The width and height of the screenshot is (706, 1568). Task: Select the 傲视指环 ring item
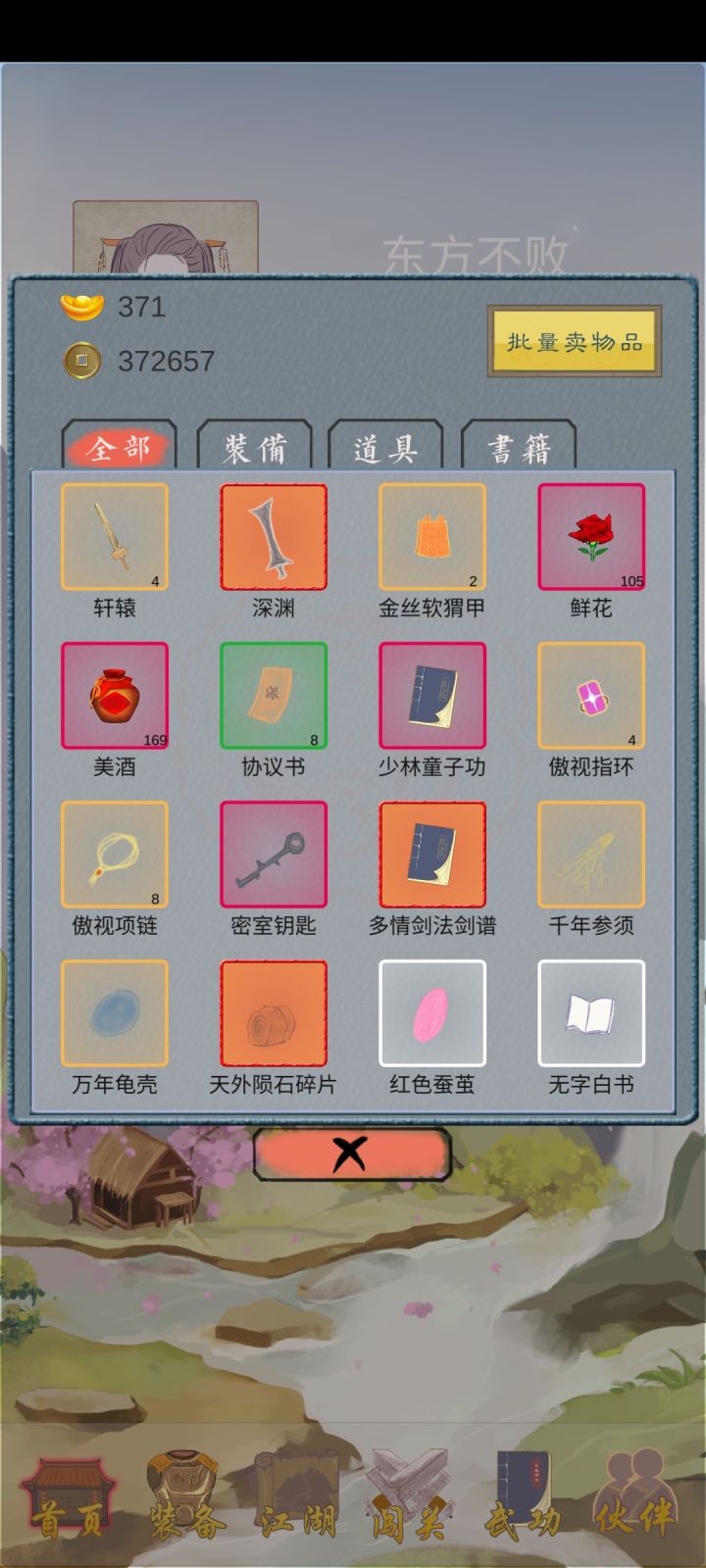[x=590, y=696]
